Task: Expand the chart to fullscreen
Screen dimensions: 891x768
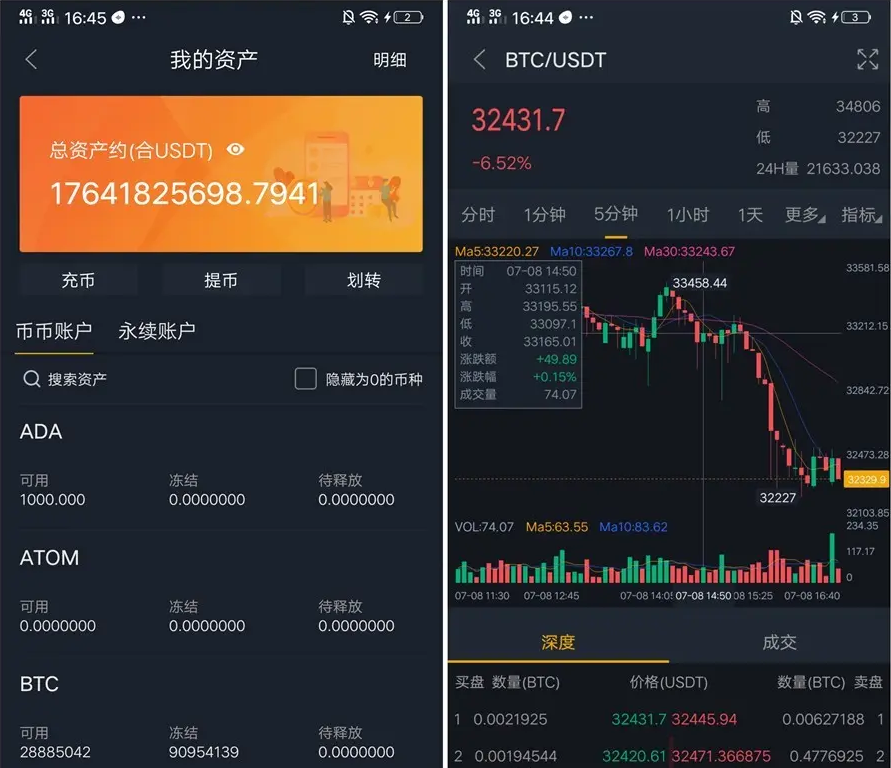Action: [867, 59]
